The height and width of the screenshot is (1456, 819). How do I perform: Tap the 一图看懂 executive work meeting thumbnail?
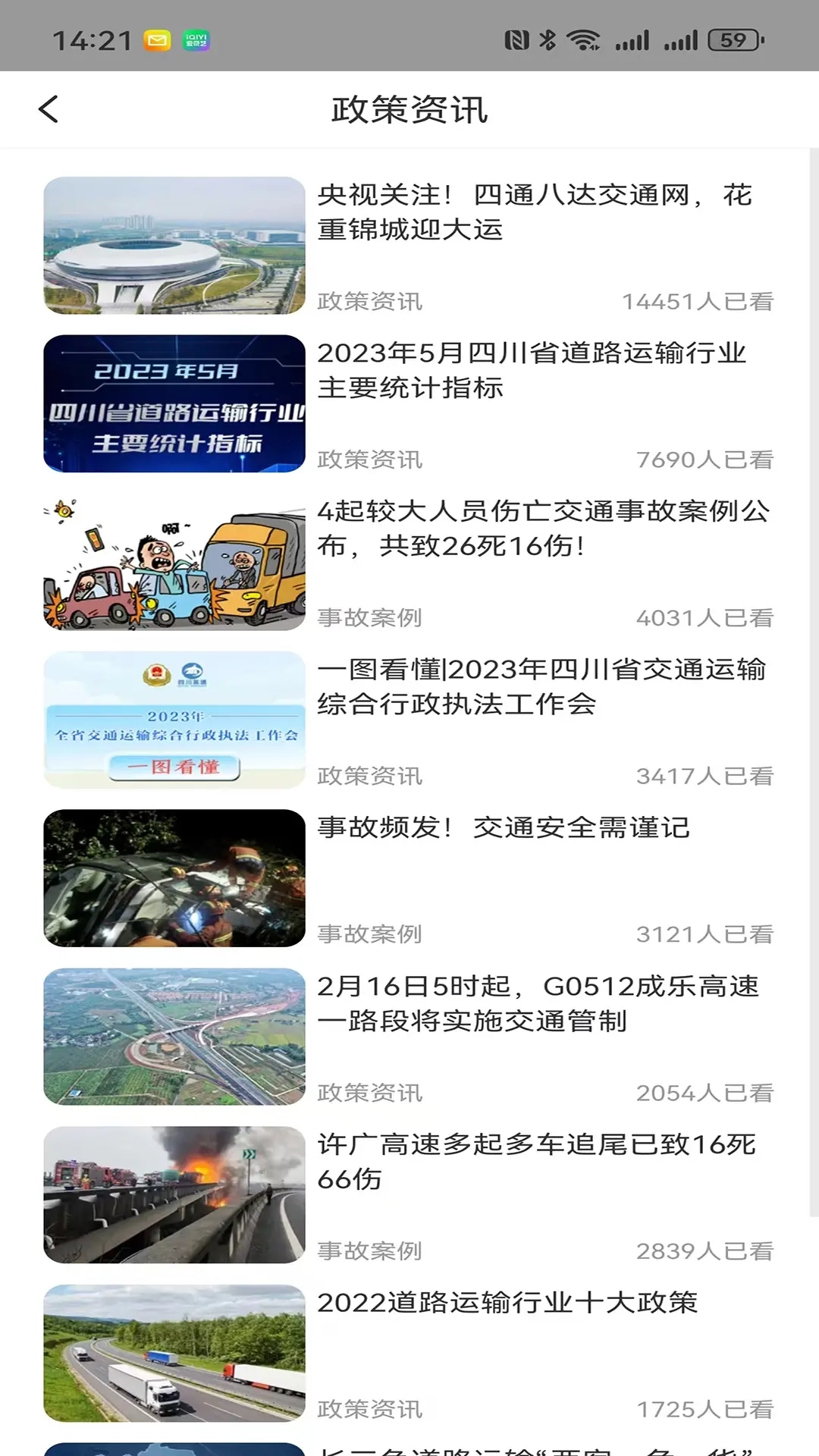point(174,717)
